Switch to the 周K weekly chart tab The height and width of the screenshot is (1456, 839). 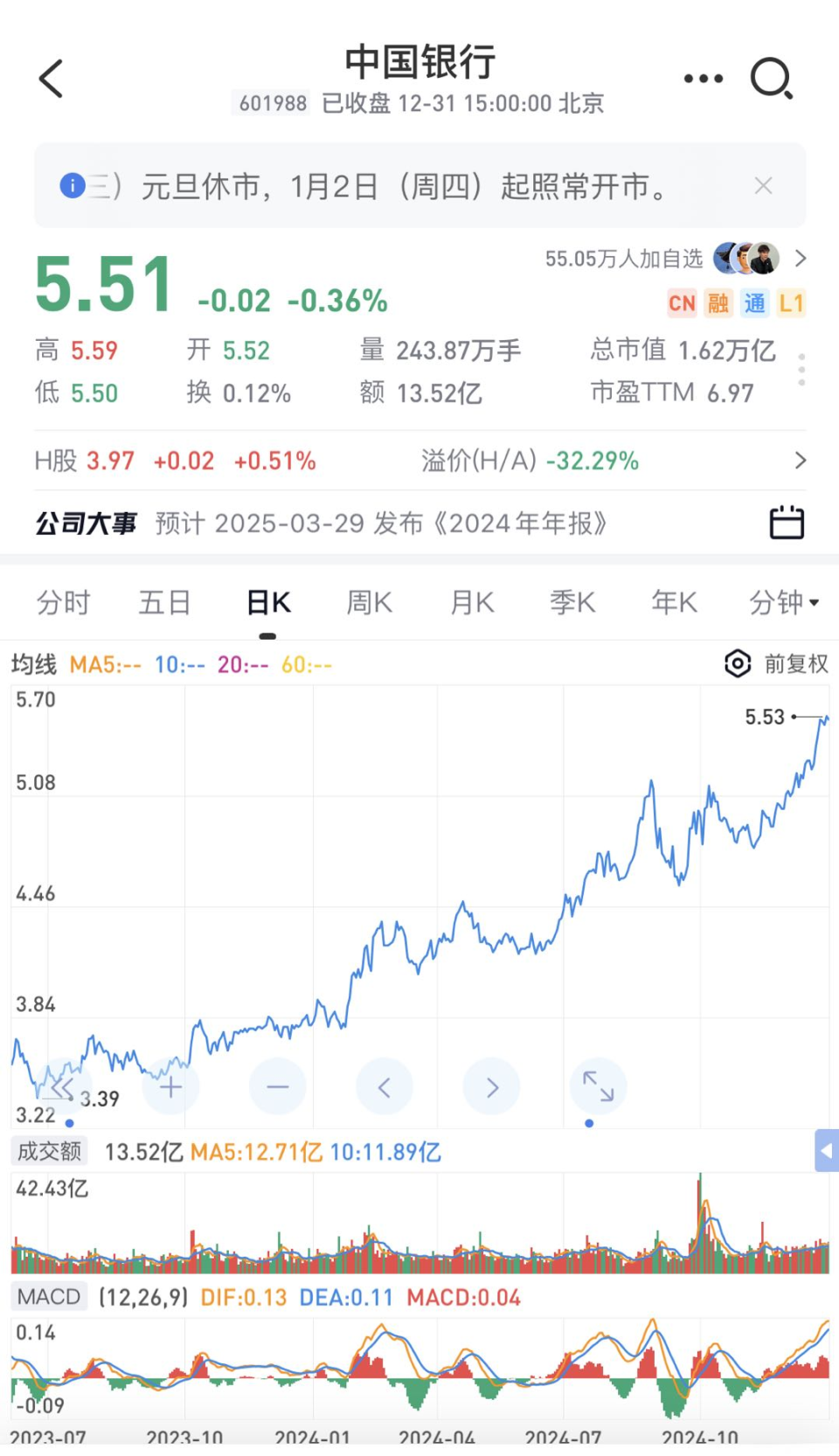[x=368, y=602]
